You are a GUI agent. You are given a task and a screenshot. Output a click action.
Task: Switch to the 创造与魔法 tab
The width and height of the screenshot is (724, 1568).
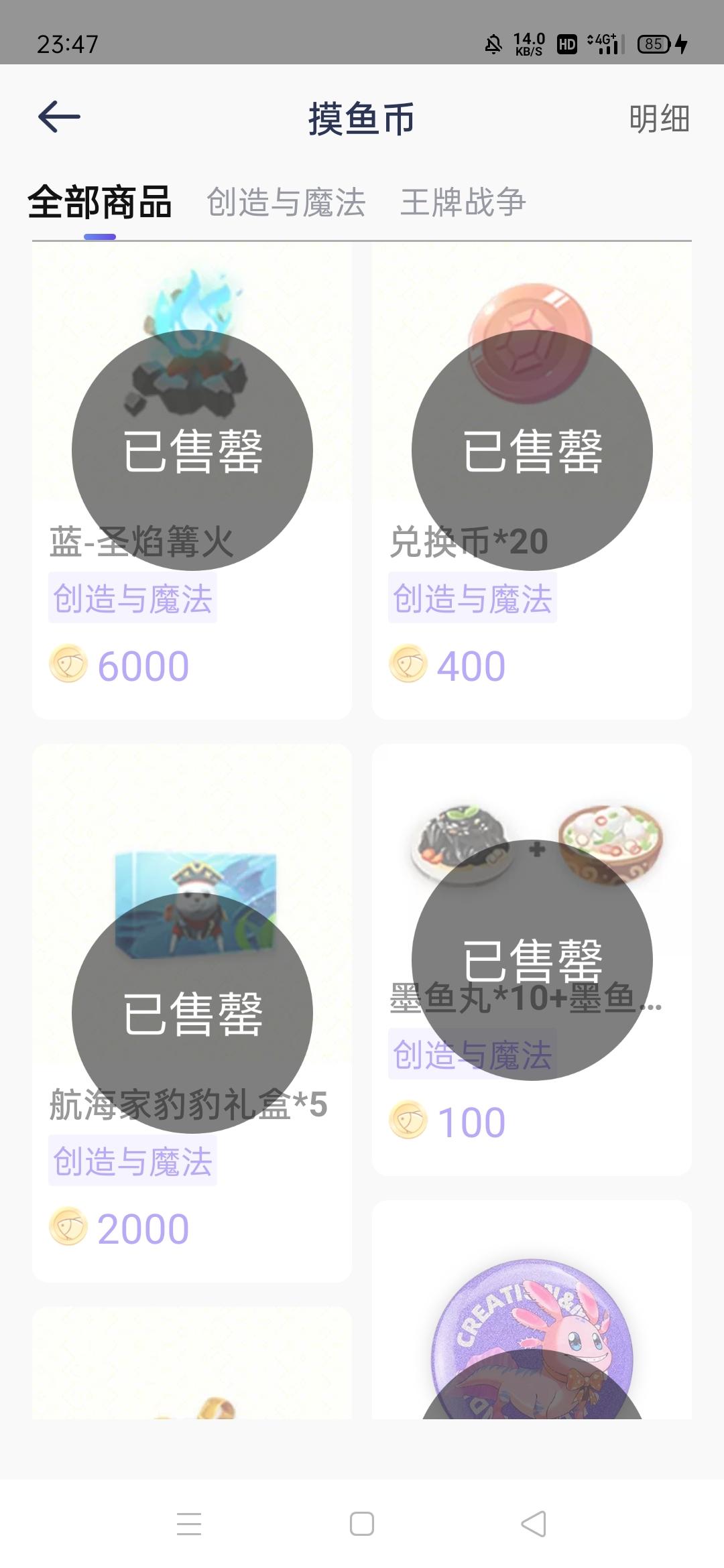(x=286, y=202)
